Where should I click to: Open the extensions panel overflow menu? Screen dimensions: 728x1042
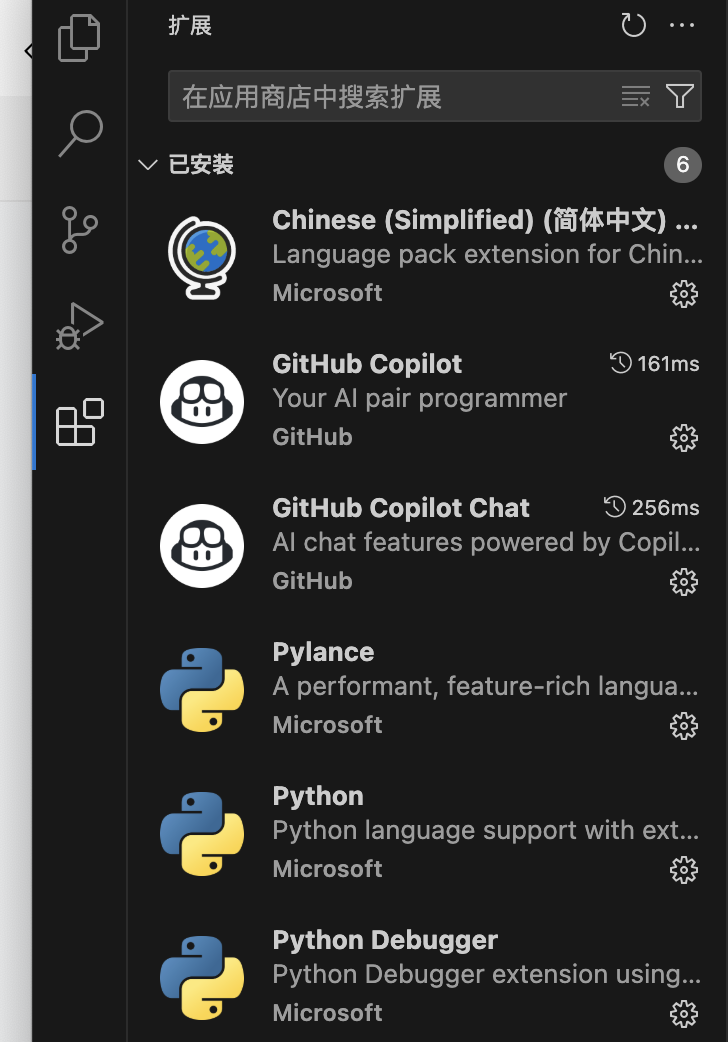(682, 26)
